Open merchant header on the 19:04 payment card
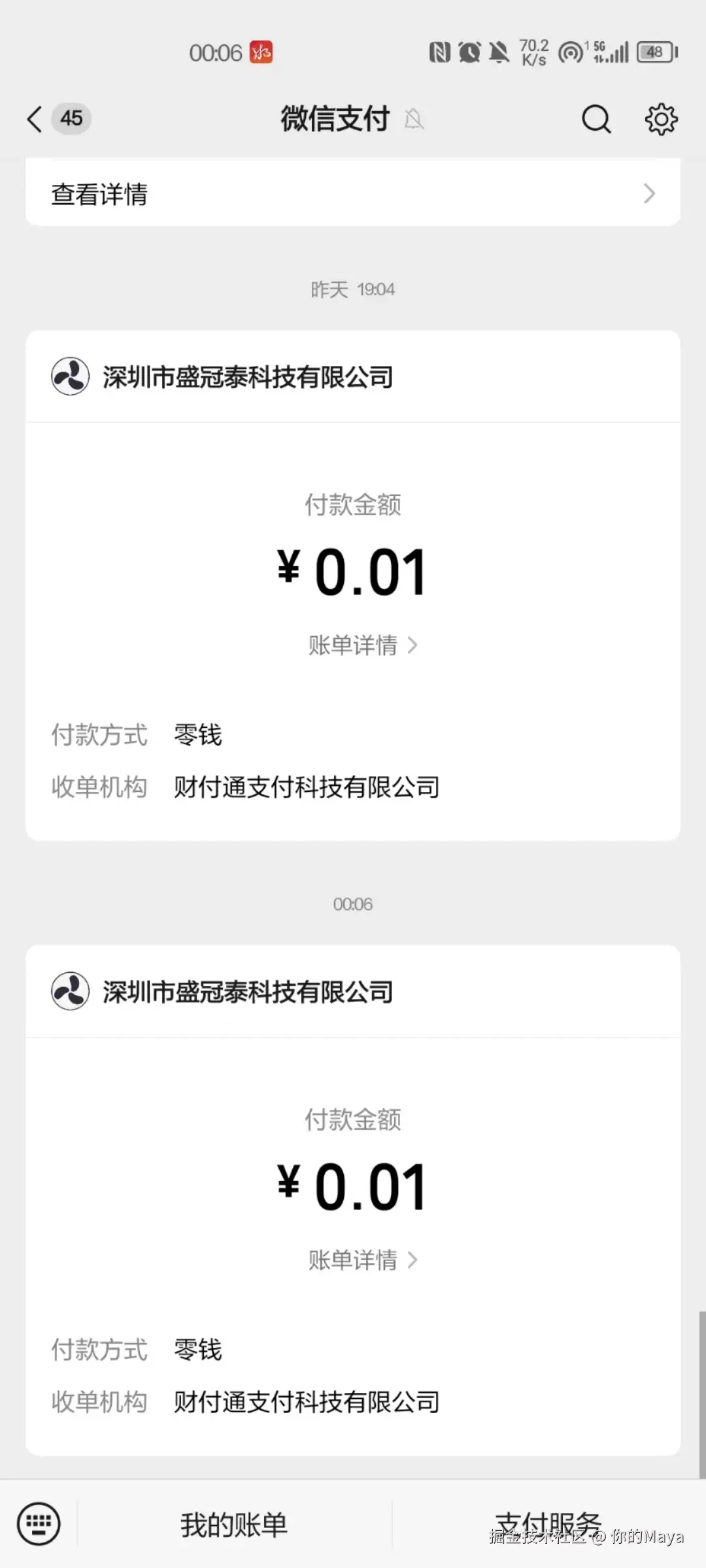 tap(248, 377)
